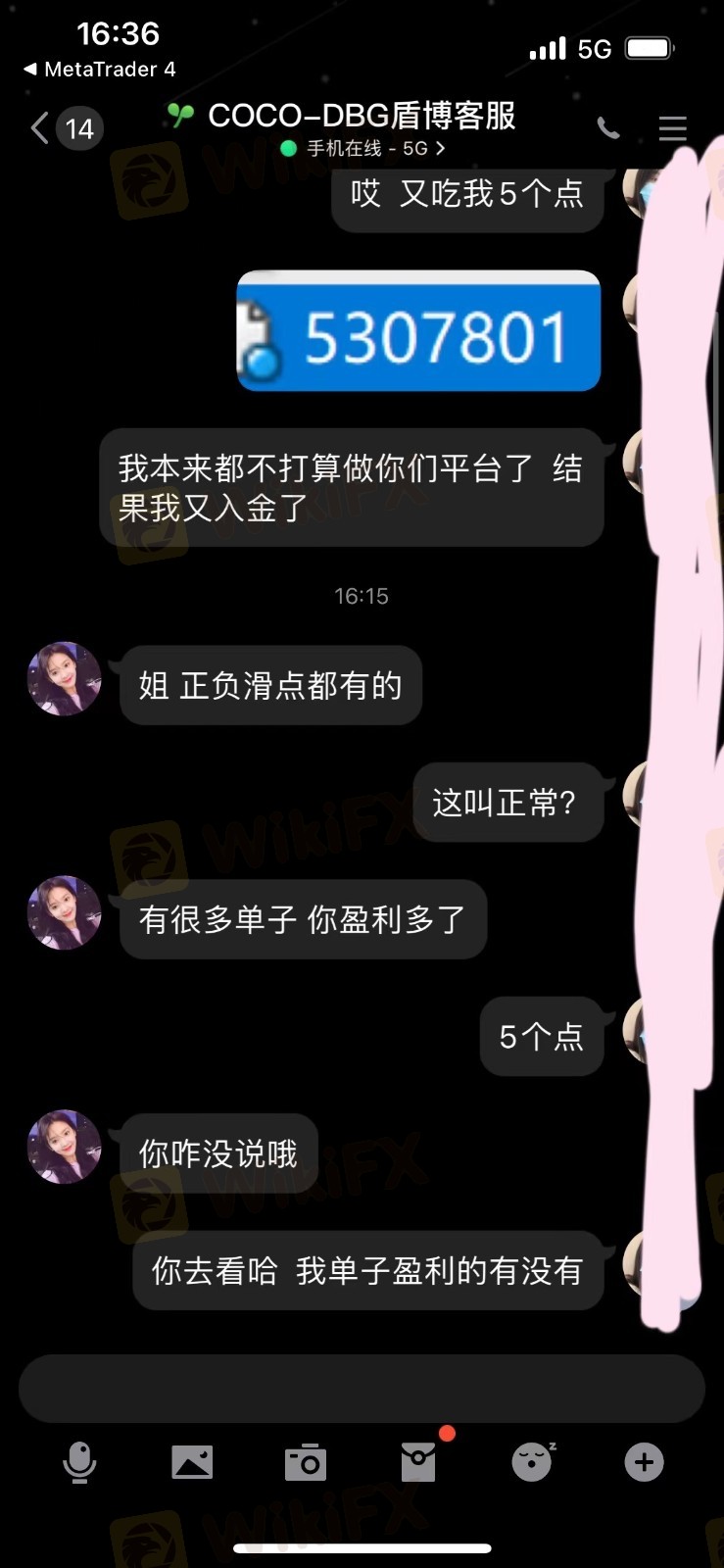Record a voice message
The width and height of the screenshot is (724, 1568).
pos(79,1463)
